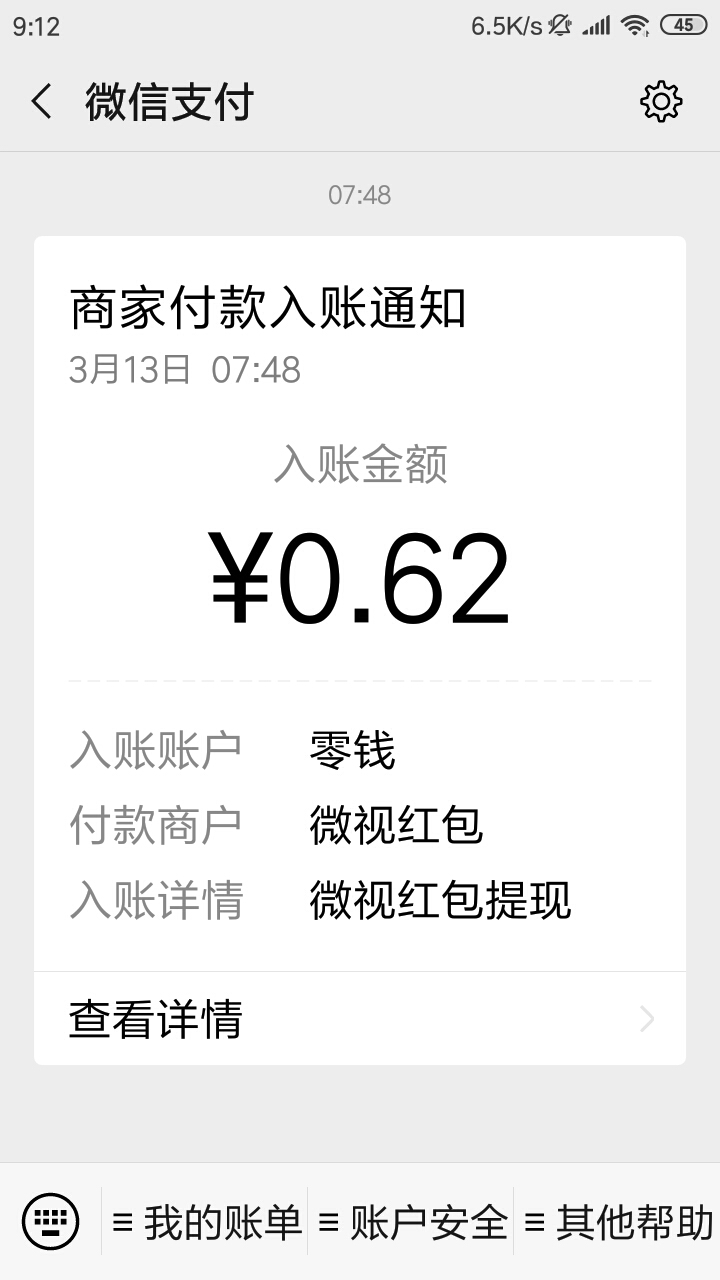The width and height of the screenshot is (720, 1280).
Task: Open the 其他帮助 menu
Action: [x=618, y=1222]
